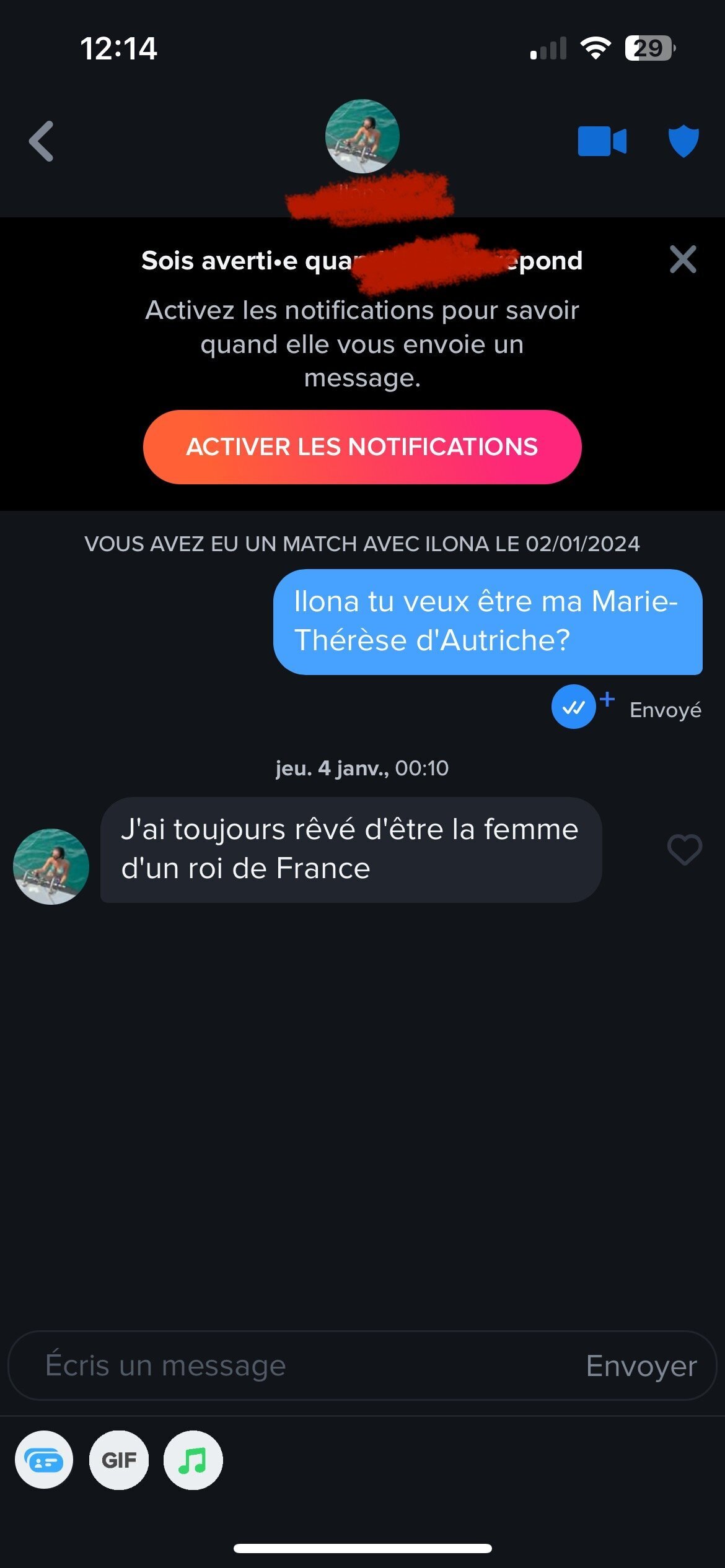The image size is (725, 1568).
Task: Go back to the matches list
Action: (x=42, y=141)
